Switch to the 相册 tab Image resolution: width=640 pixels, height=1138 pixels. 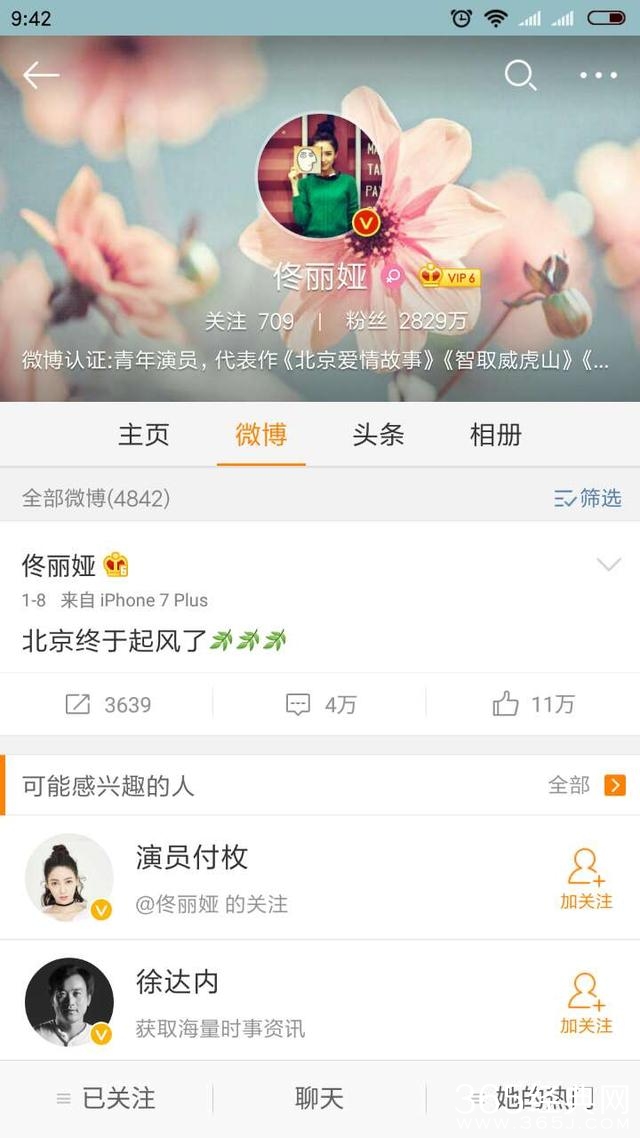[496, 435]
